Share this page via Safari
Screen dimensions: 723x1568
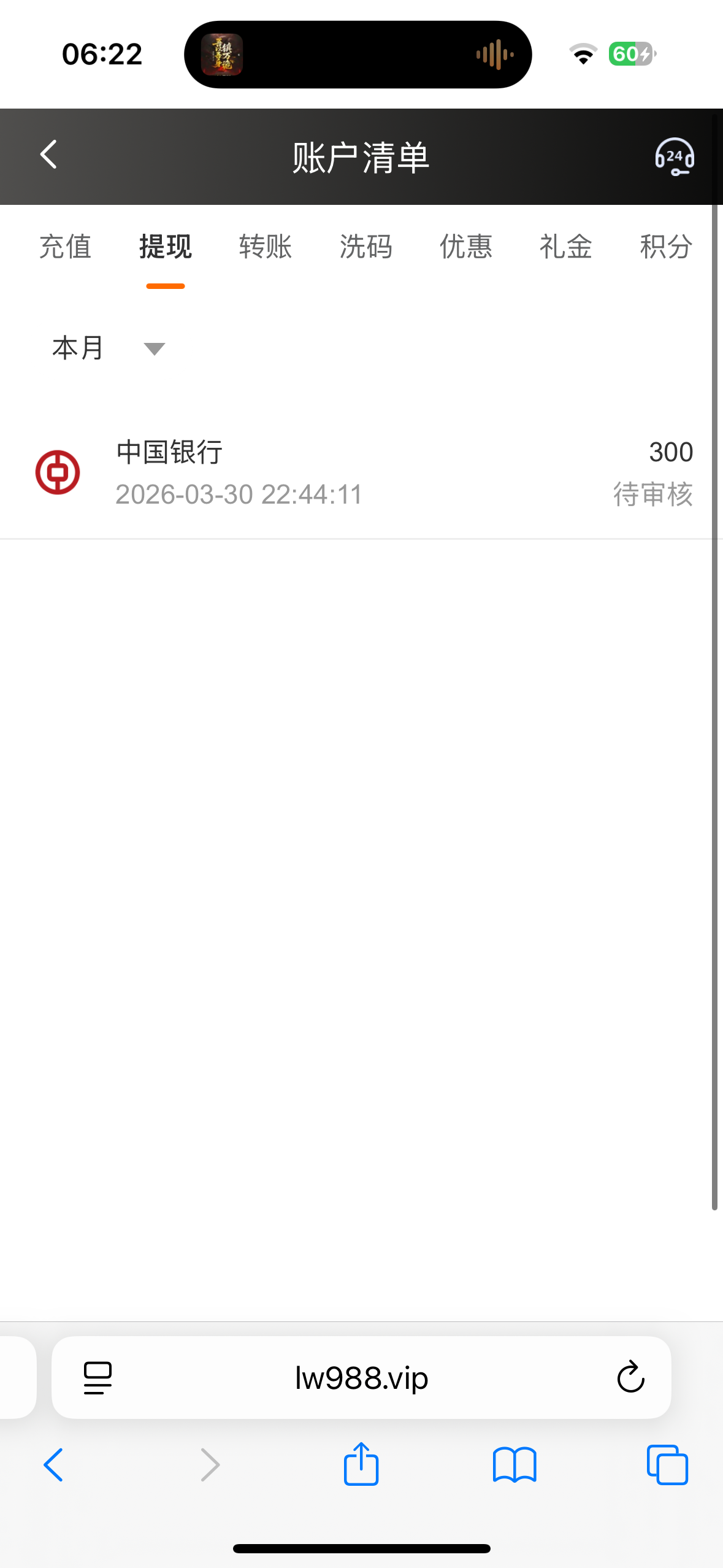(x=361, y=1465)
